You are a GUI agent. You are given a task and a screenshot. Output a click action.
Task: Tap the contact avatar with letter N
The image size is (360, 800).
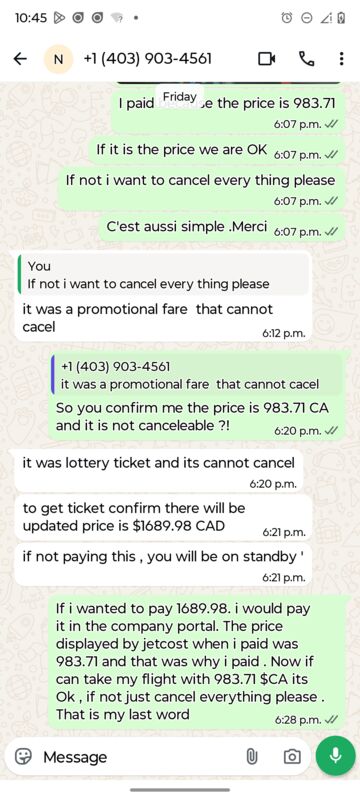coord(59,59)
